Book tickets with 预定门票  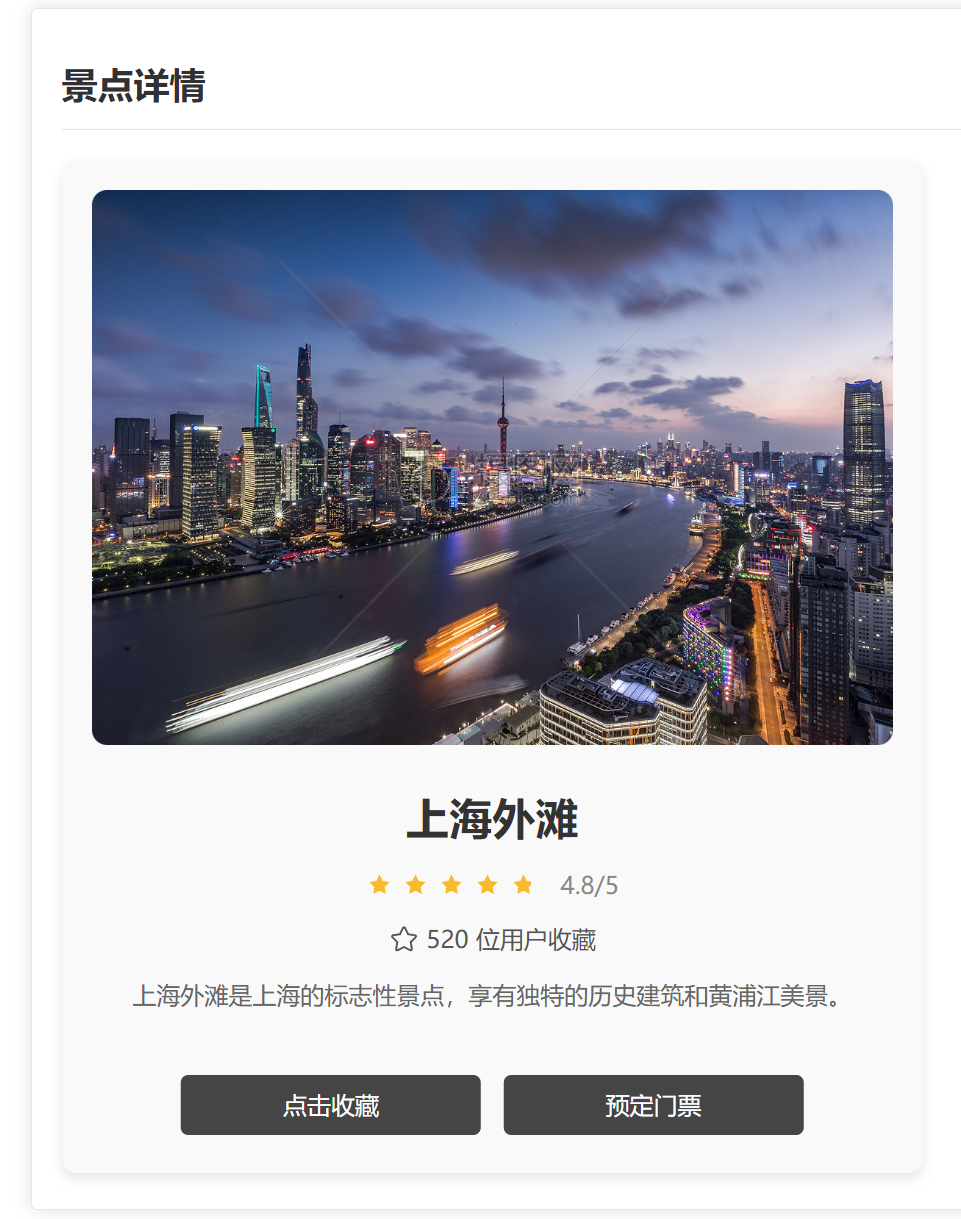pos(653,1105)
